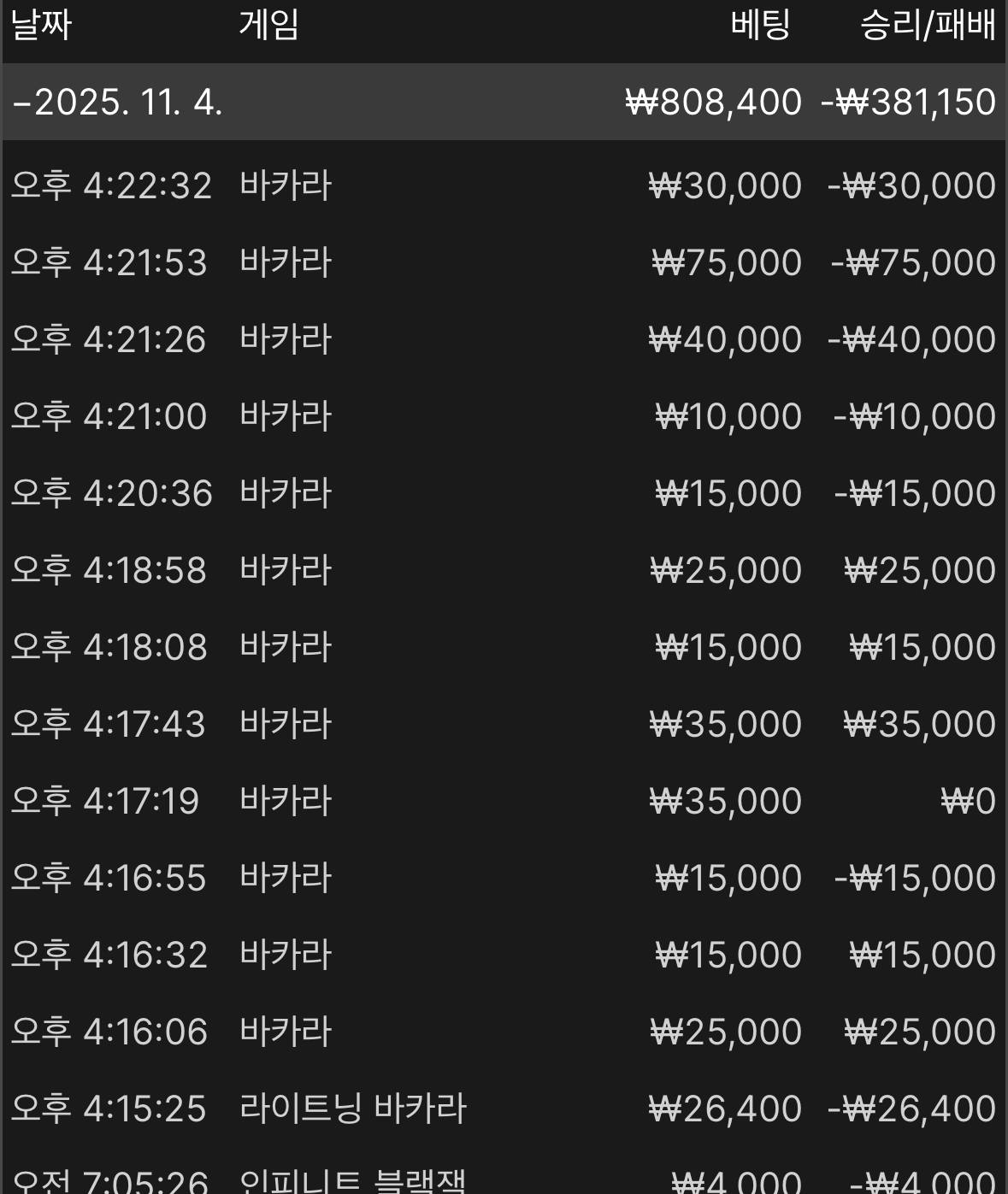Open the 오후 4:20:36 바카라 record
The width and height of the screenshot is (1008, 1194).
click(504, 493)
